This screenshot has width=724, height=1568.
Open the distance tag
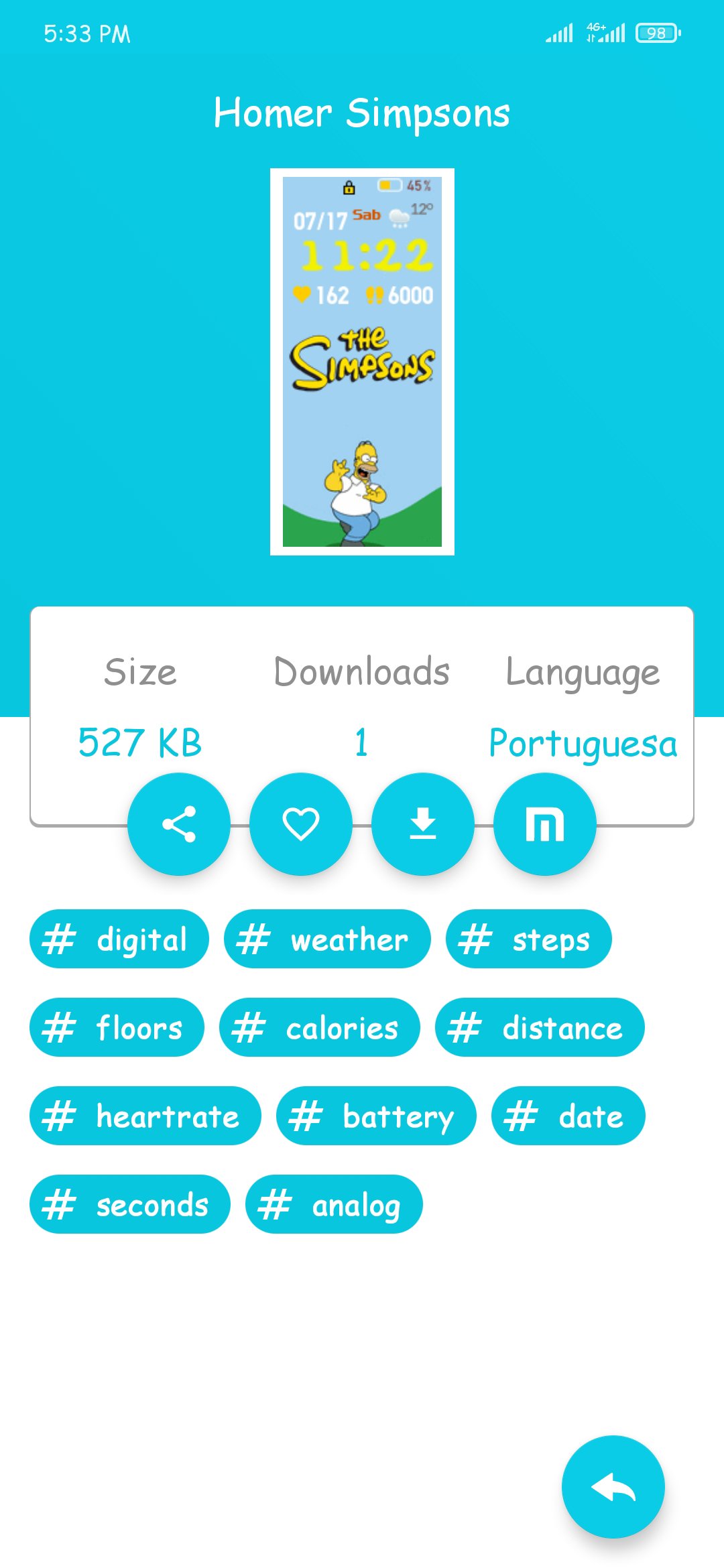pyautogui.click(x=539, y=1027)
